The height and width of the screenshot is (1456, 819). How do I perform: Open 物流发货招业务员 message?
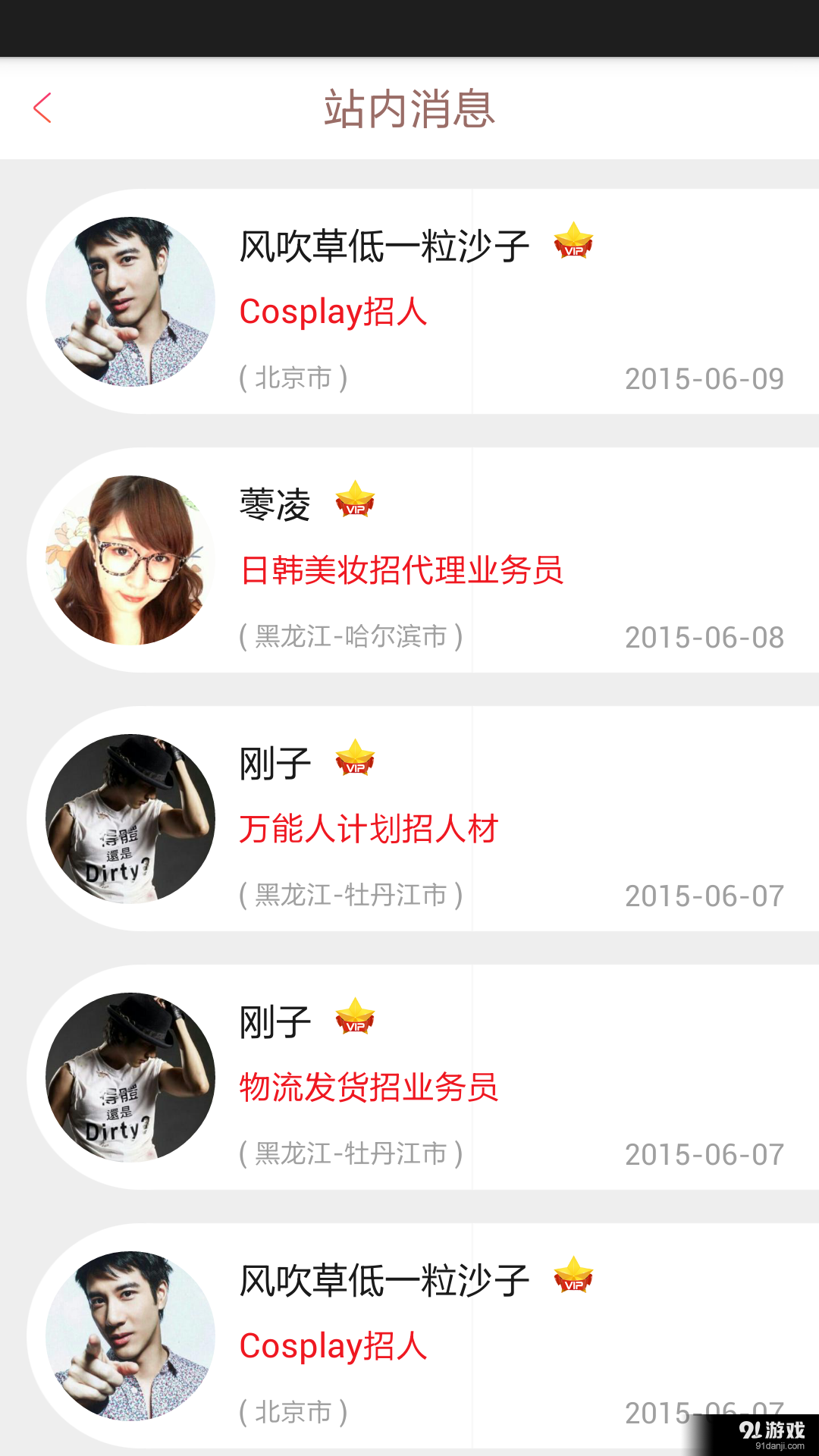368,1087
